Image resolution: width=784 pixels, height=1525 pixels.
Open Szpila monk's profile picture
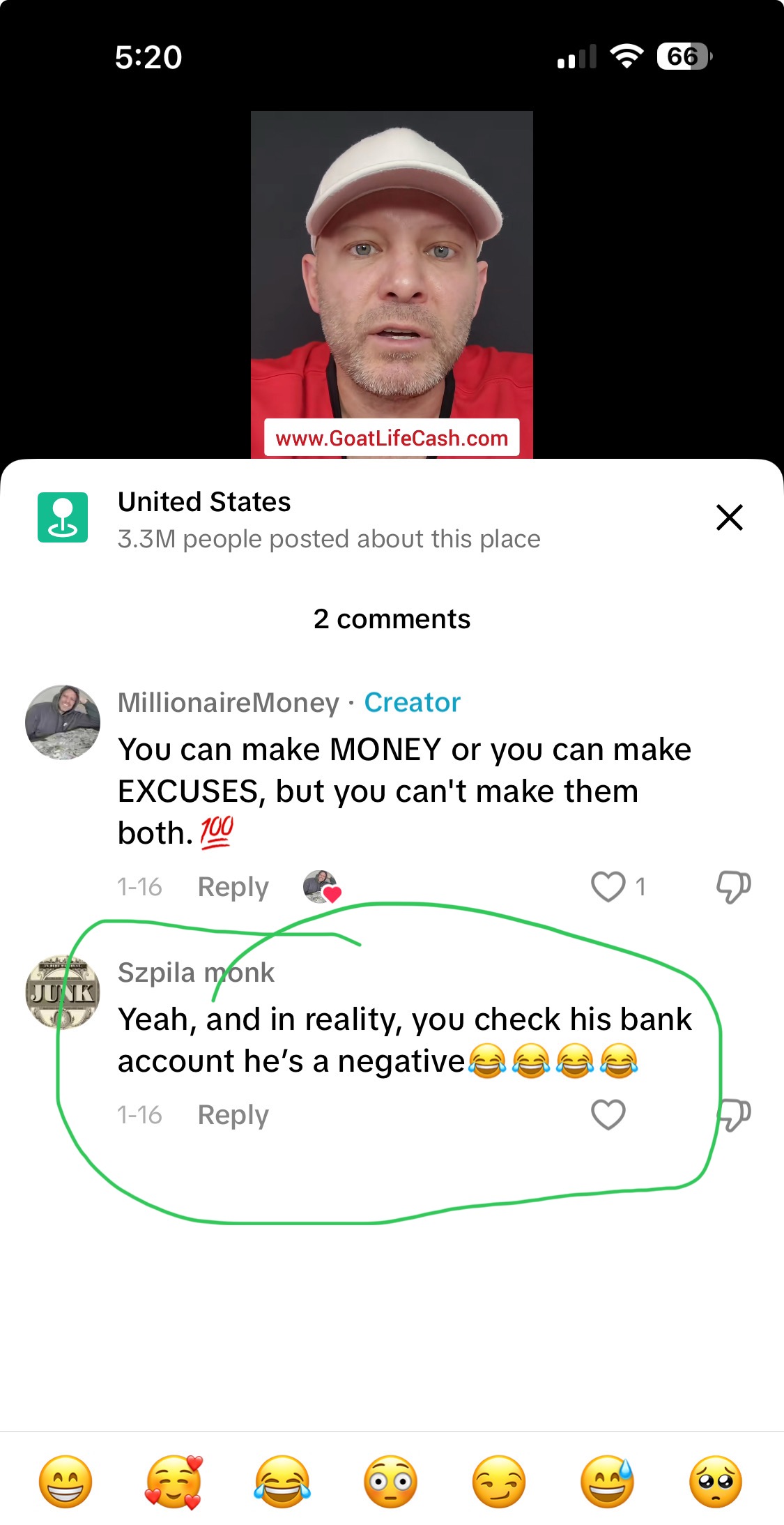point(63,992)
